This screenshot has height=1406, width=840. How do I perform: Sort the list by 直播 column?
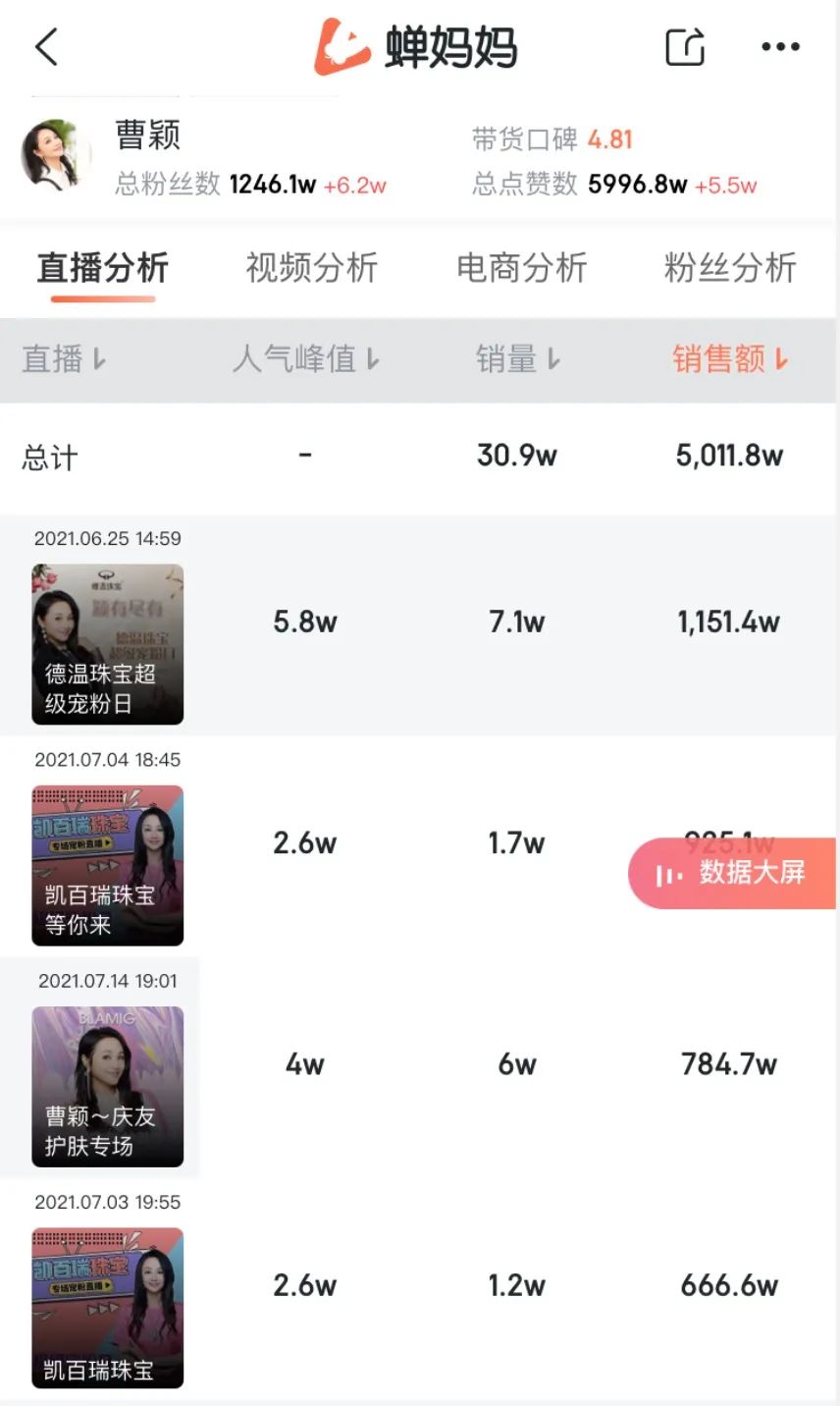point(64,359)
